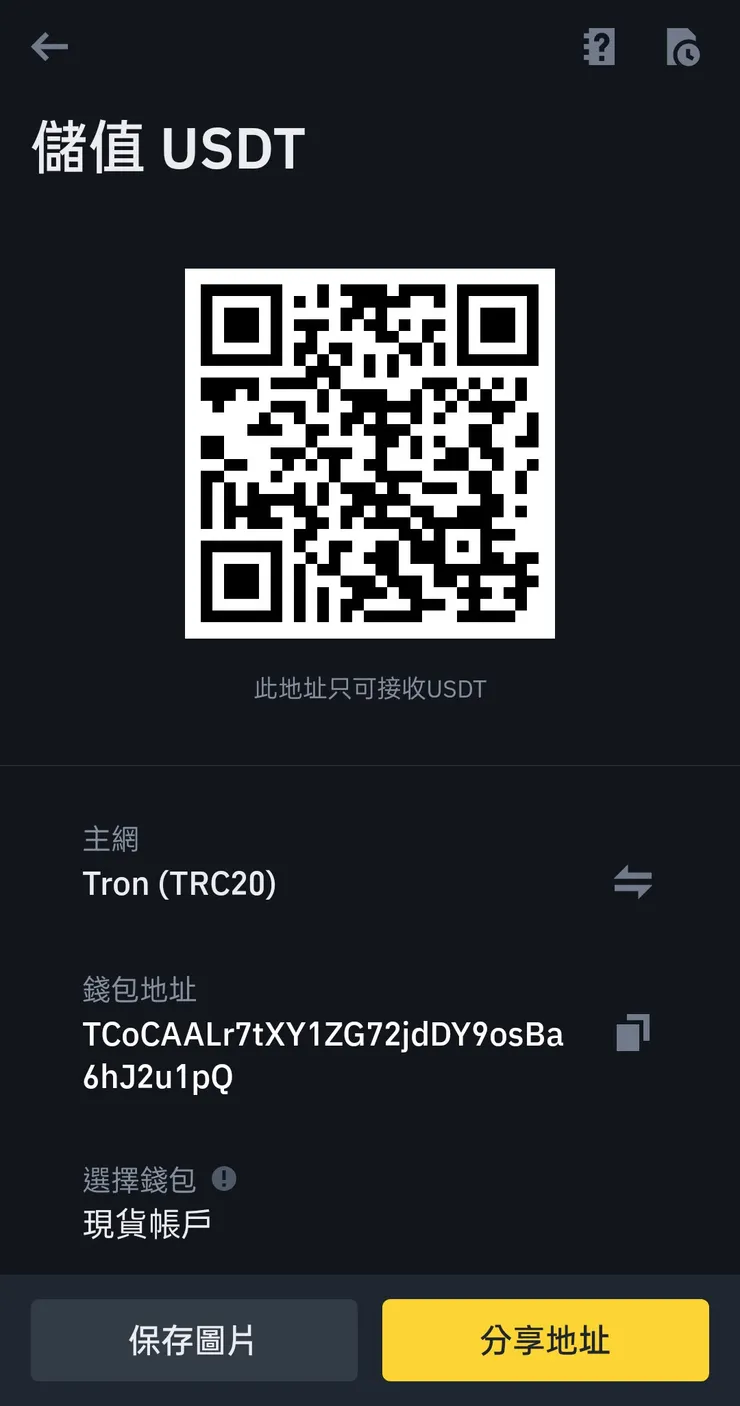Viewport: 740px width, 1406px height.
Task: Switch networks with the swap arrows icon
Action: [632, 882]
